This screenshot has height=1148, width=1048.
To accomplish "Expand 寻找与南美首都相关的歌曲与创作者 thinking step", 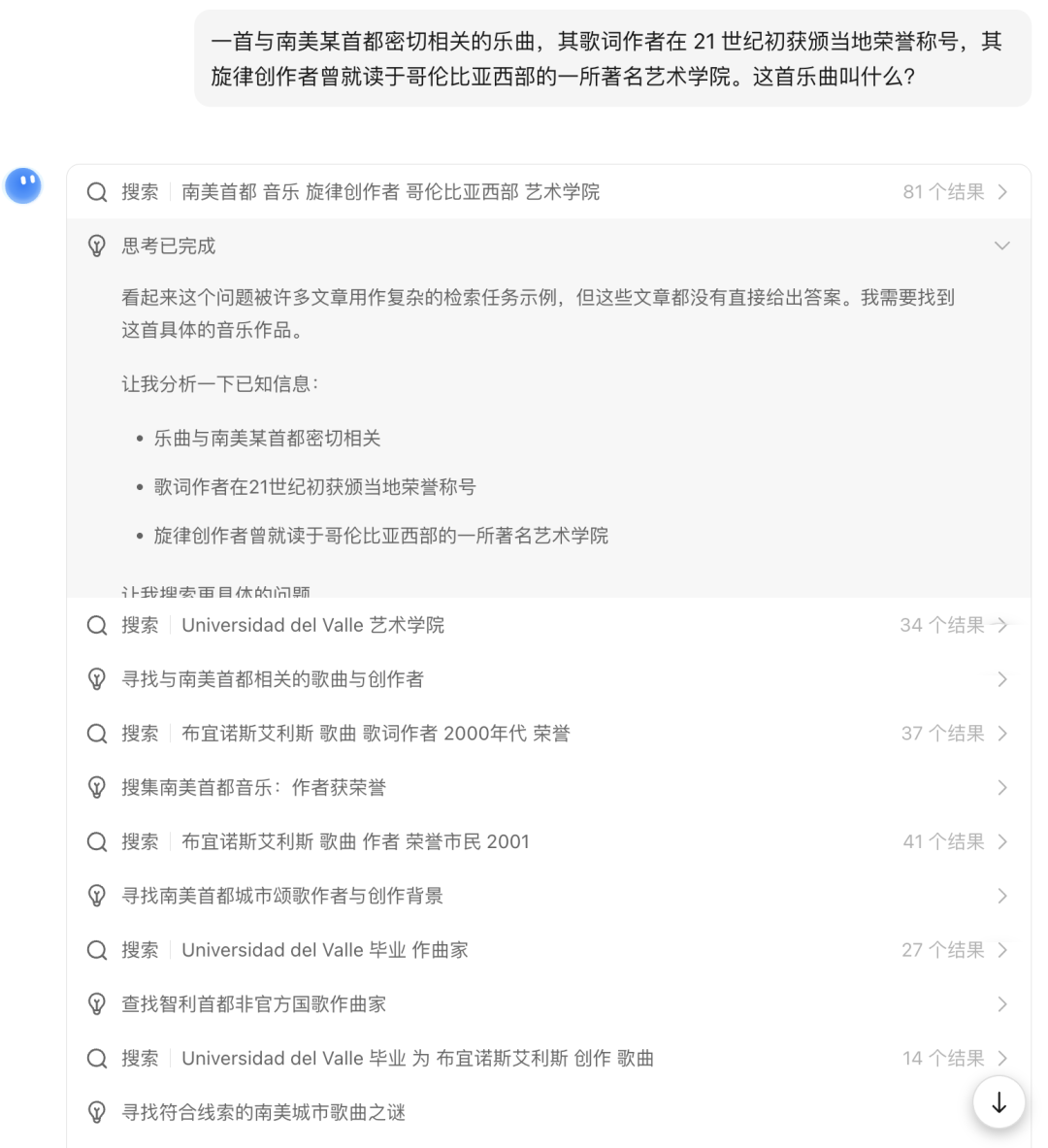I will (x=1002, y=679).
